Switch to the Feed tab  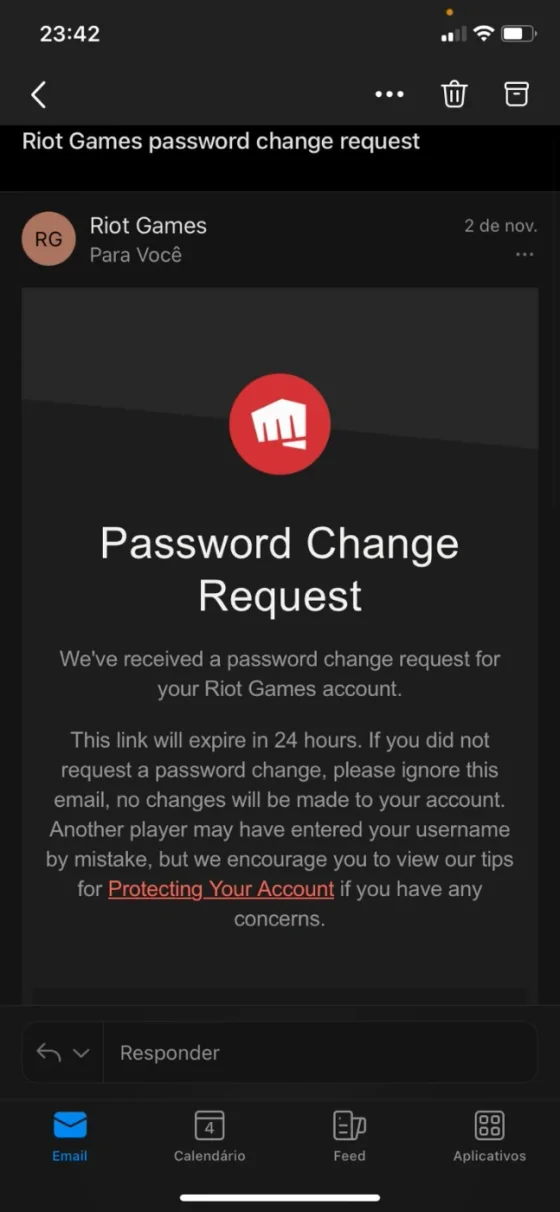pos(349,1136)
